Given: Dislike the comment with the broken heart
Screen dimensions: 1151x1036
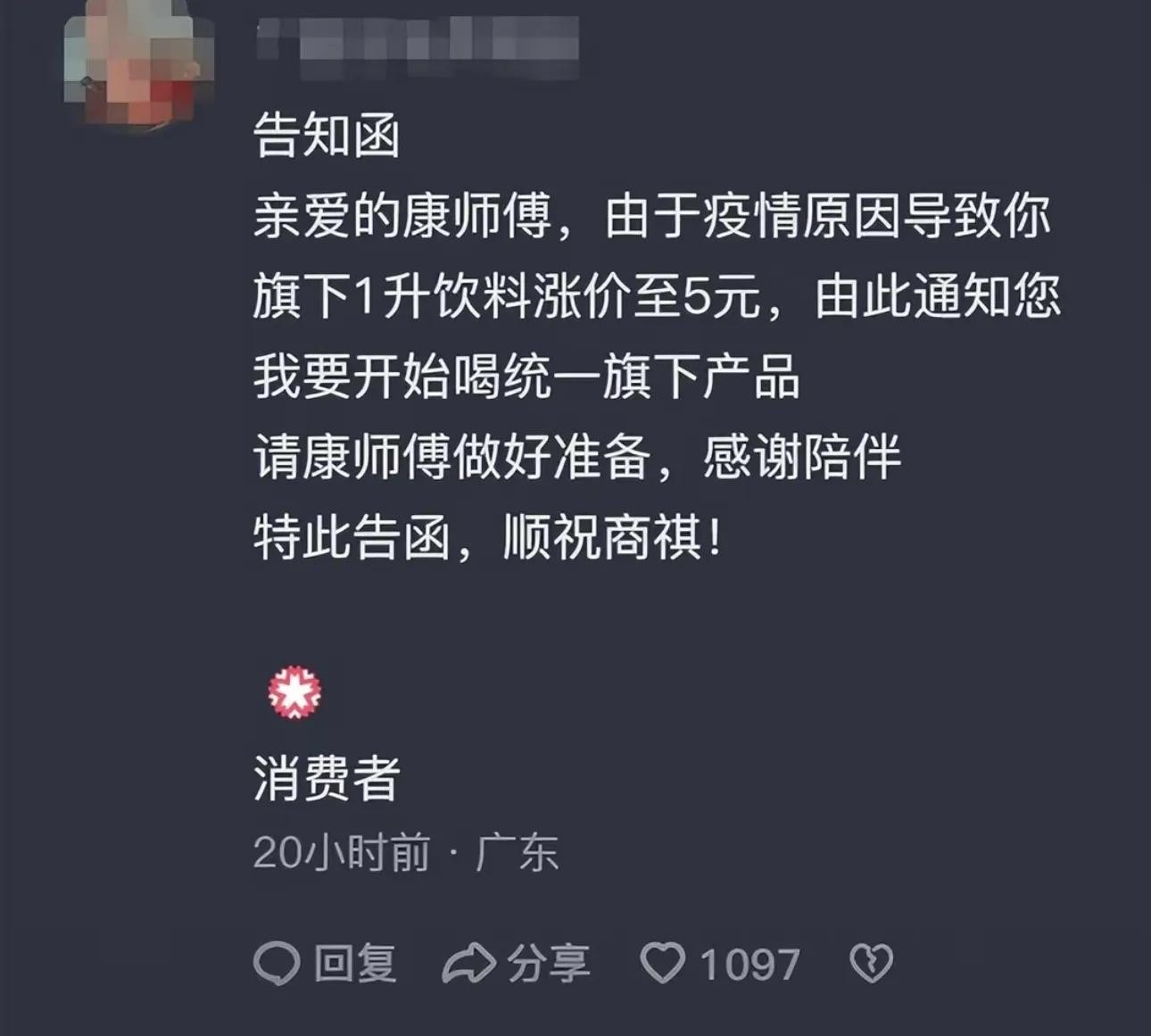Looking at the screenshot, I should point(870,965).
